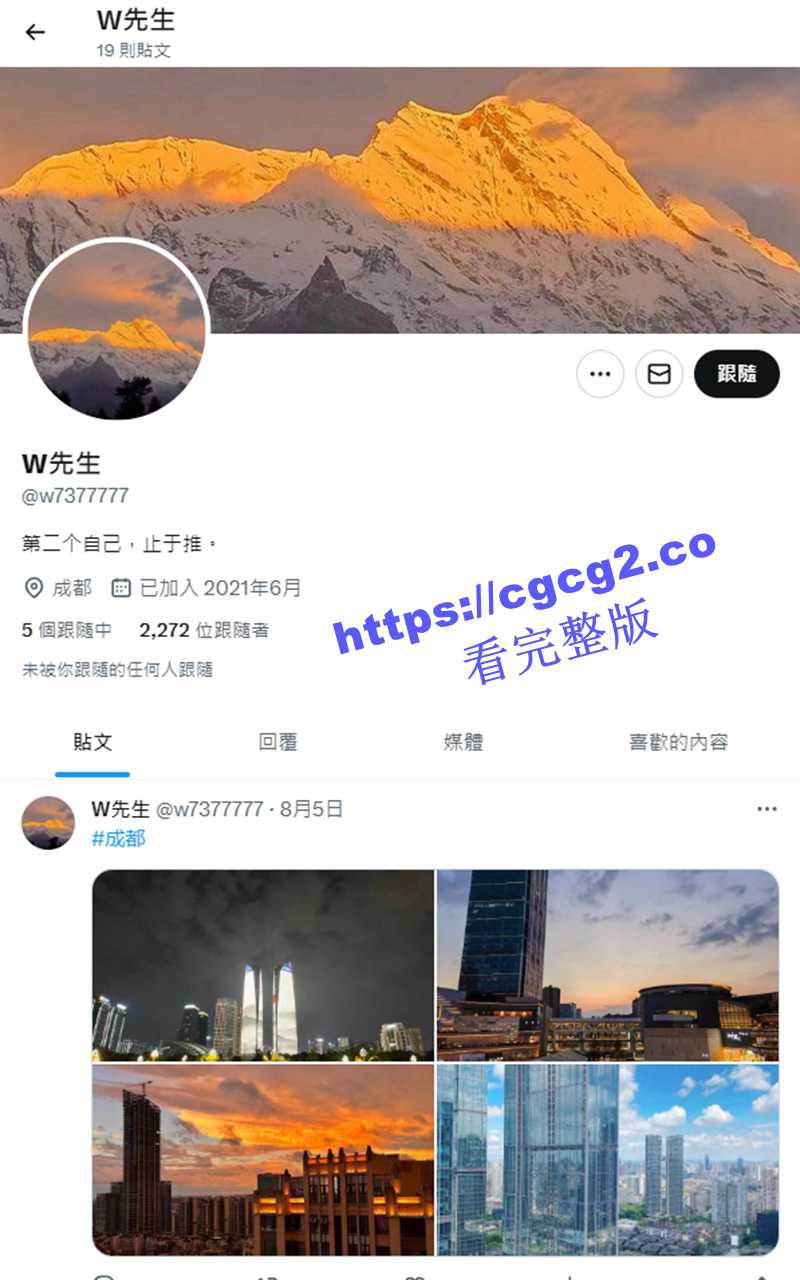Select the 貼文 tab

pyautogui.click(x=92, y=742)
